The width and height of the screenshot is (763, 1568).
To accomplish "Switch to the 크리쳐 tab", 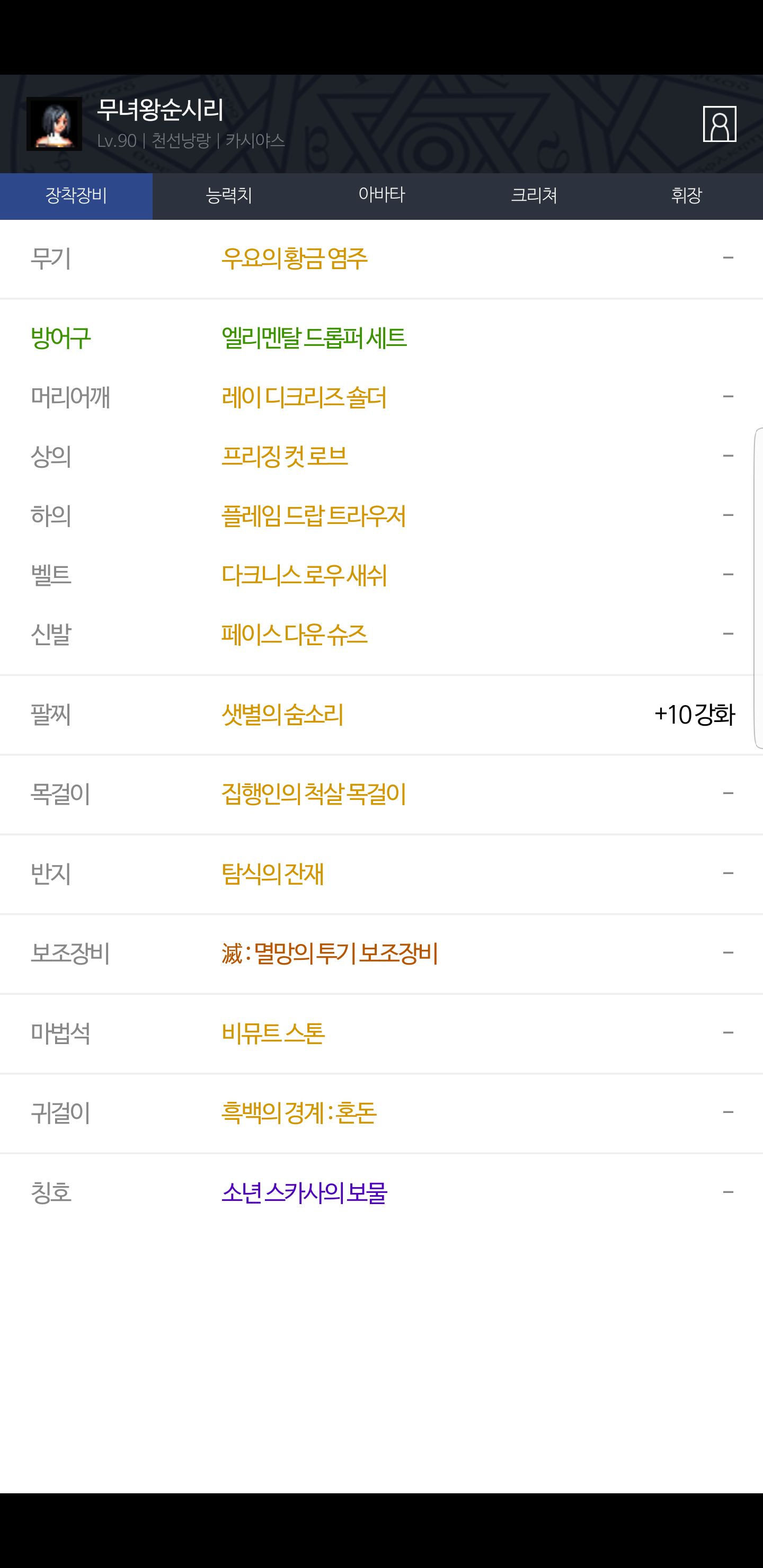I will 534,196.
